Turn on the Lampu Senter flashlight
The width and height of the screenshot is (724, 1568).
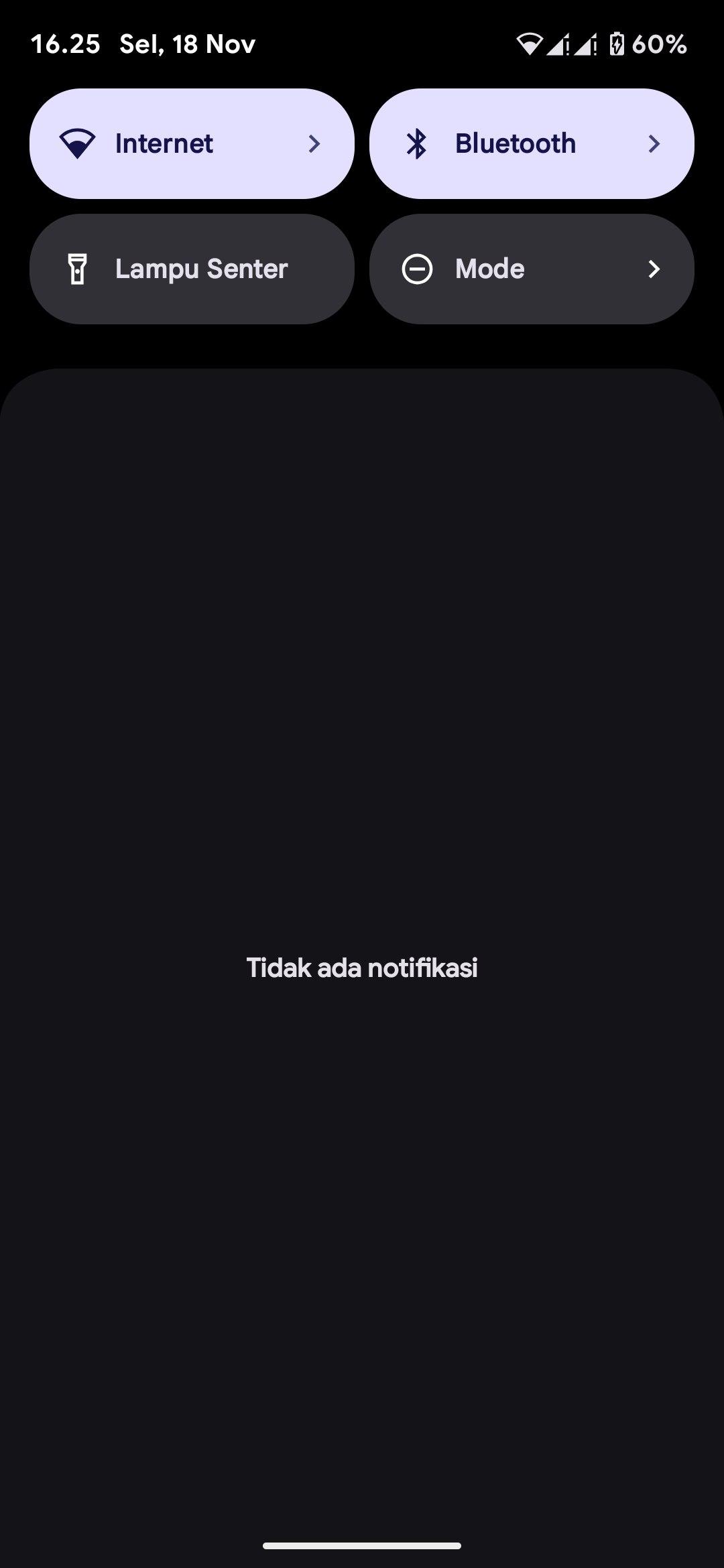[192, 269]
